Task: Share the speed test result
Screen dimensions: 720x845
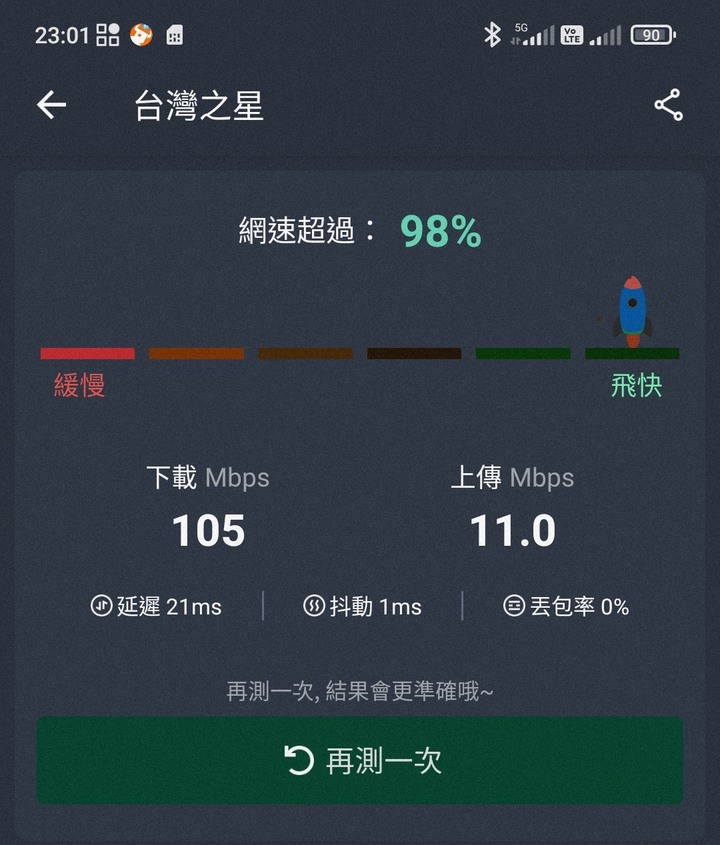Action: click(668, 105)
